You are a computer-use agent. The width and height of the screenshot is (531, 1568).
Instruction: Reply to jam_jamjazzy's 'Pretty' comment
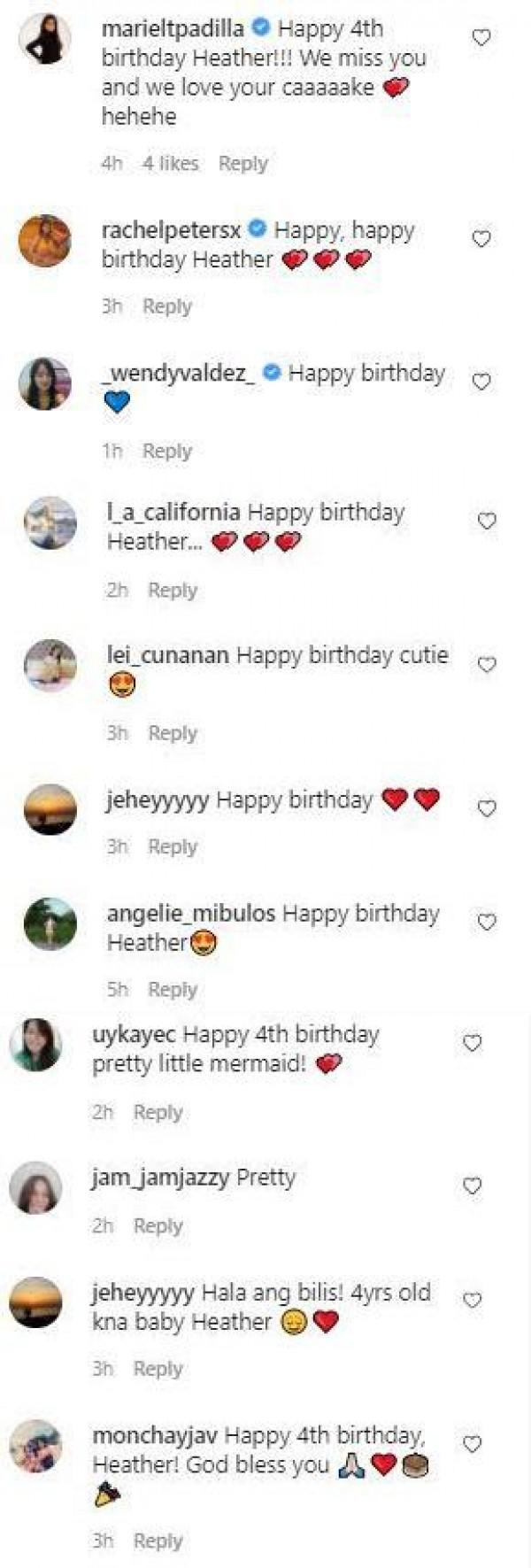click(x=158, y=1226)
